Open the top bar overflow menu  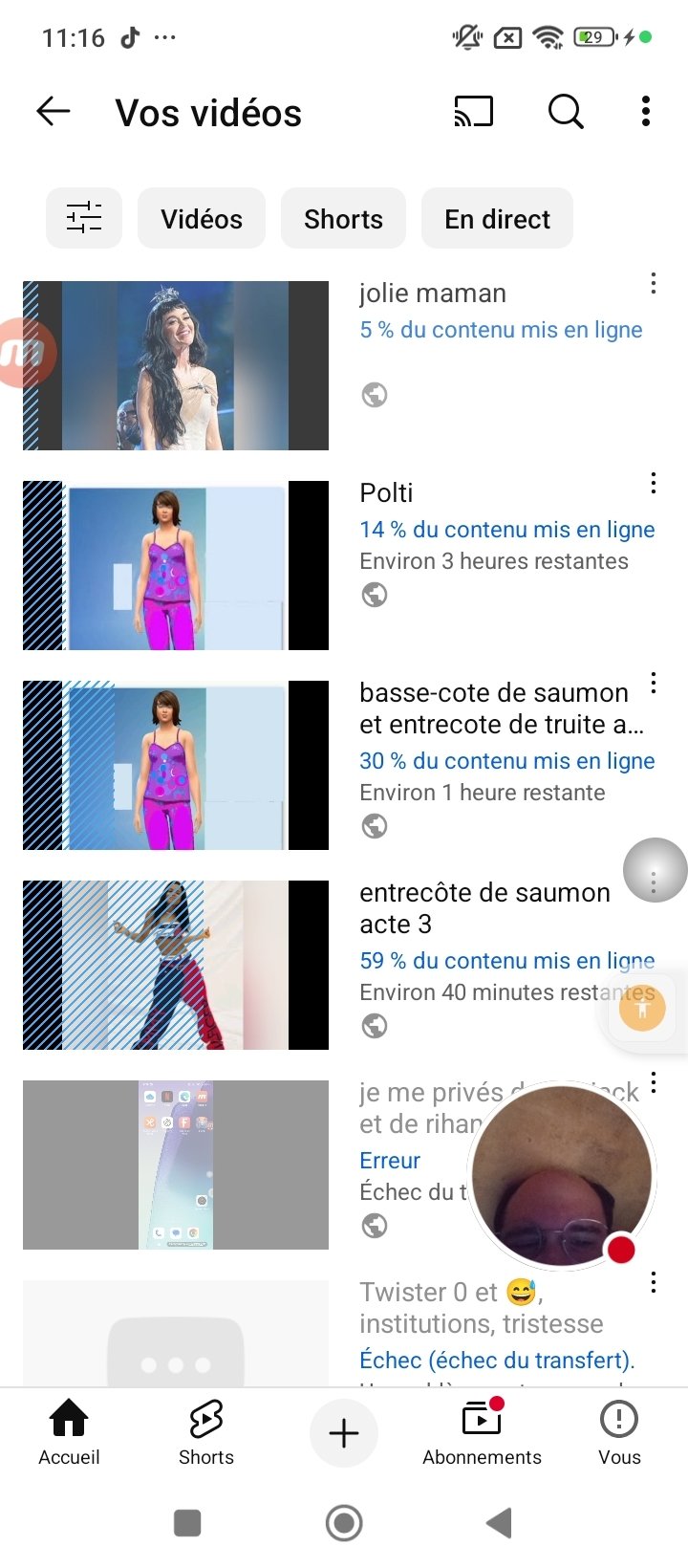646,112
